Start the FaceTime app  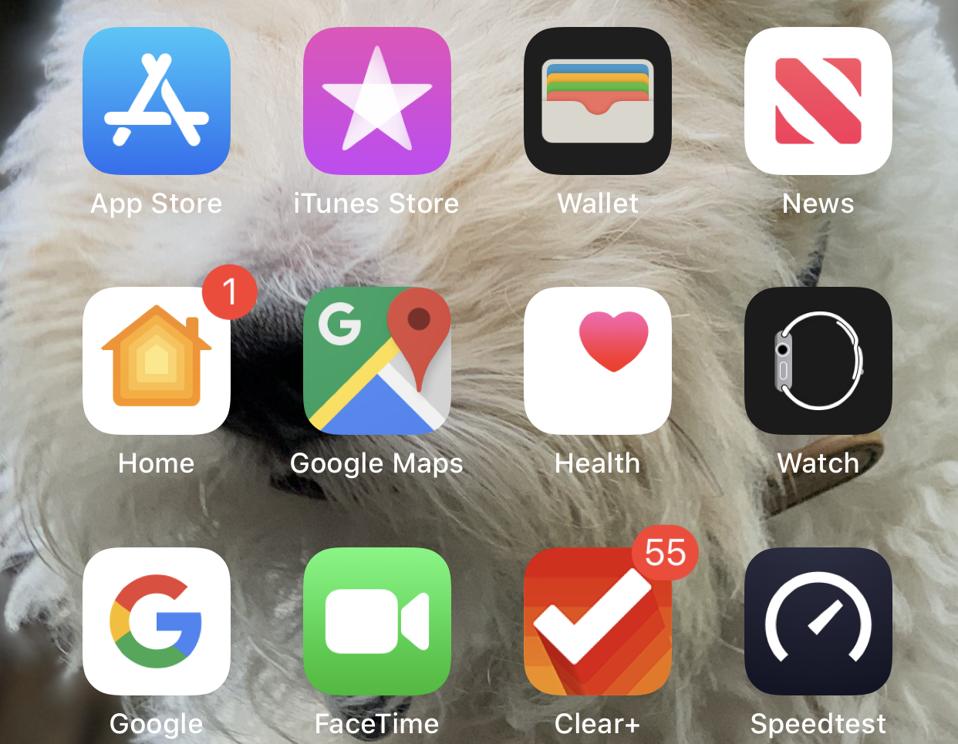coord(377,621)
